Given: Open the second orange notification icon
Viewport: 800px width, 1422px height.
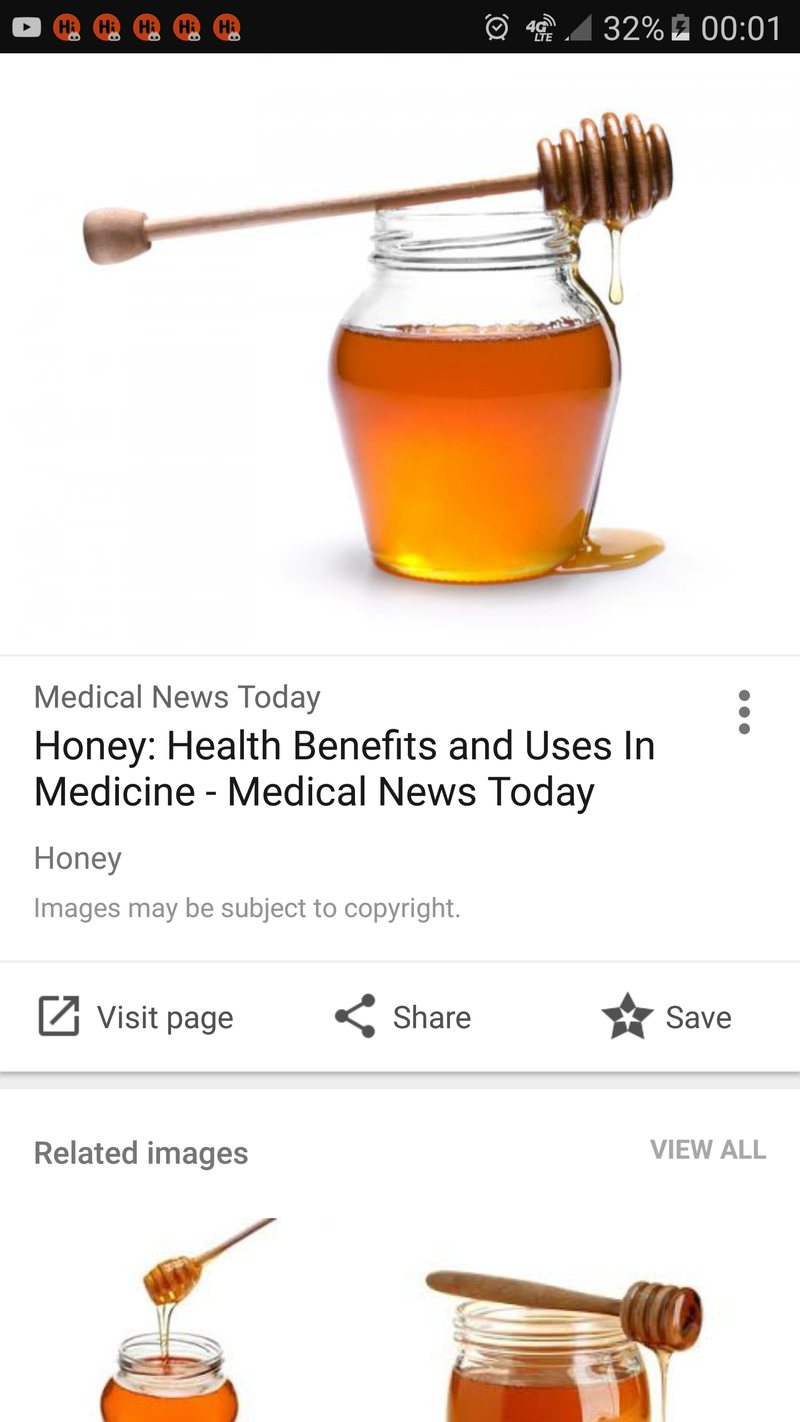Looking at the screenshot, I should [108, 27].
